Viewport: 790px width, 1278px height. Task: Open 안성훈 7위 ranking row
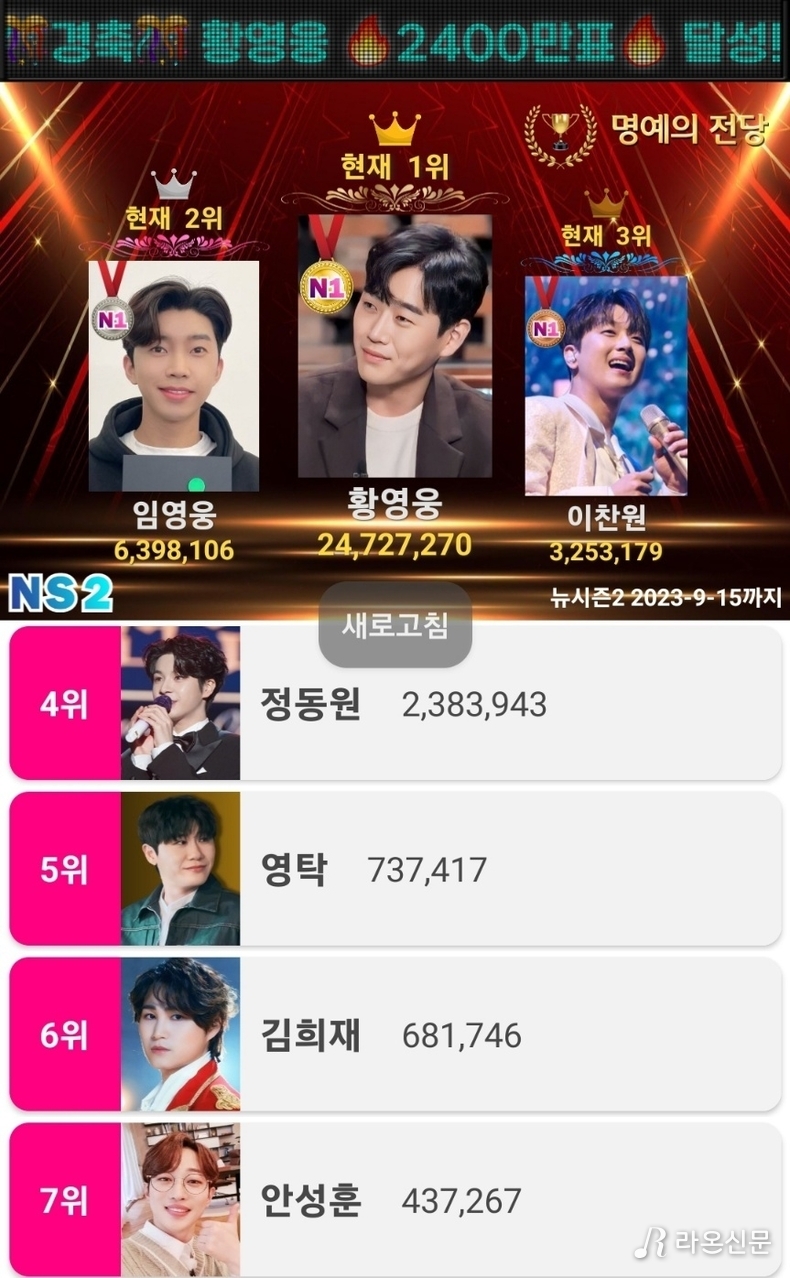point(395,1199)
